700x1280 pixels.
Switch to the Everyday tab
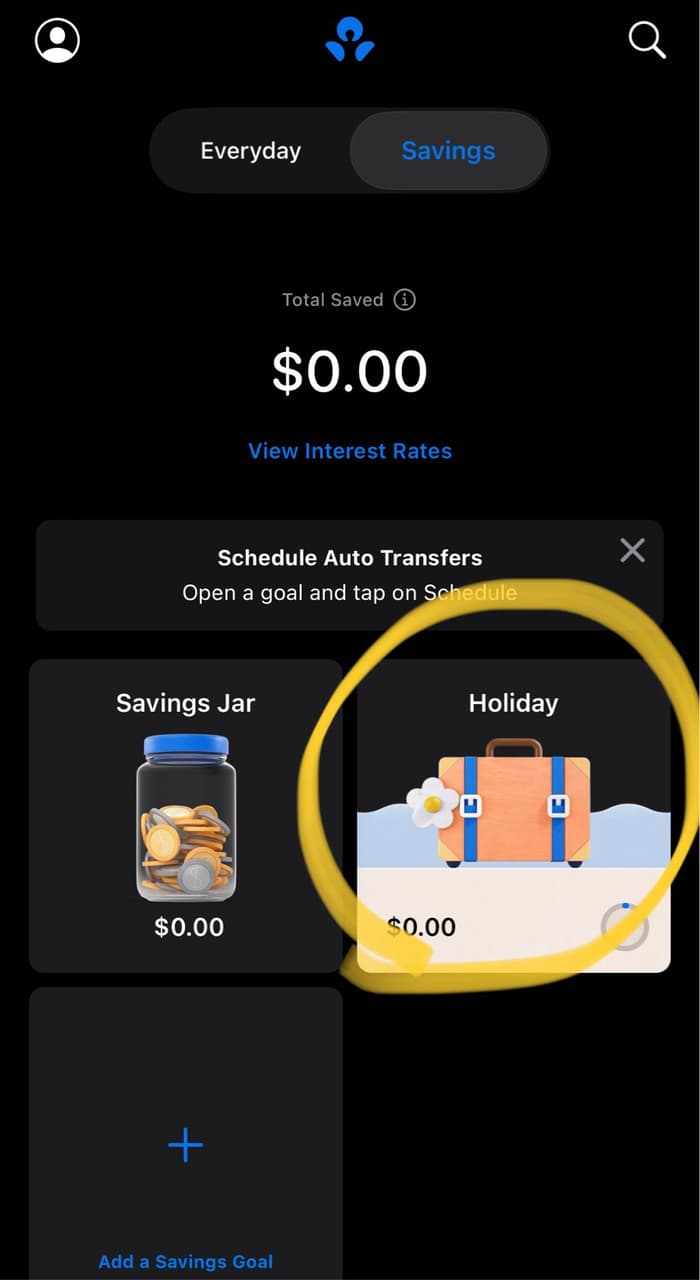point(250,151)
